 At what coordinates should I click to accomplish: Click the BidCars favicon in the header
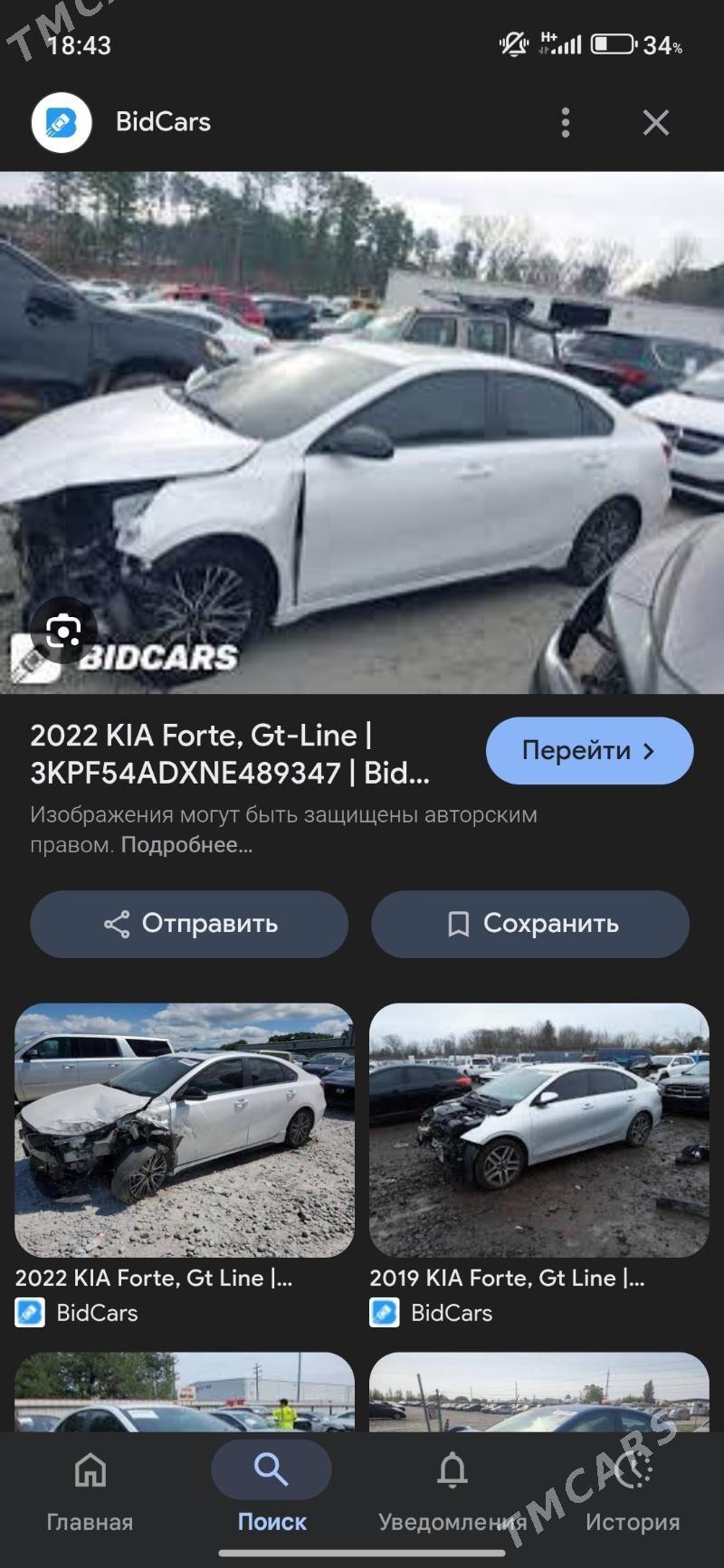click(59, 122)
